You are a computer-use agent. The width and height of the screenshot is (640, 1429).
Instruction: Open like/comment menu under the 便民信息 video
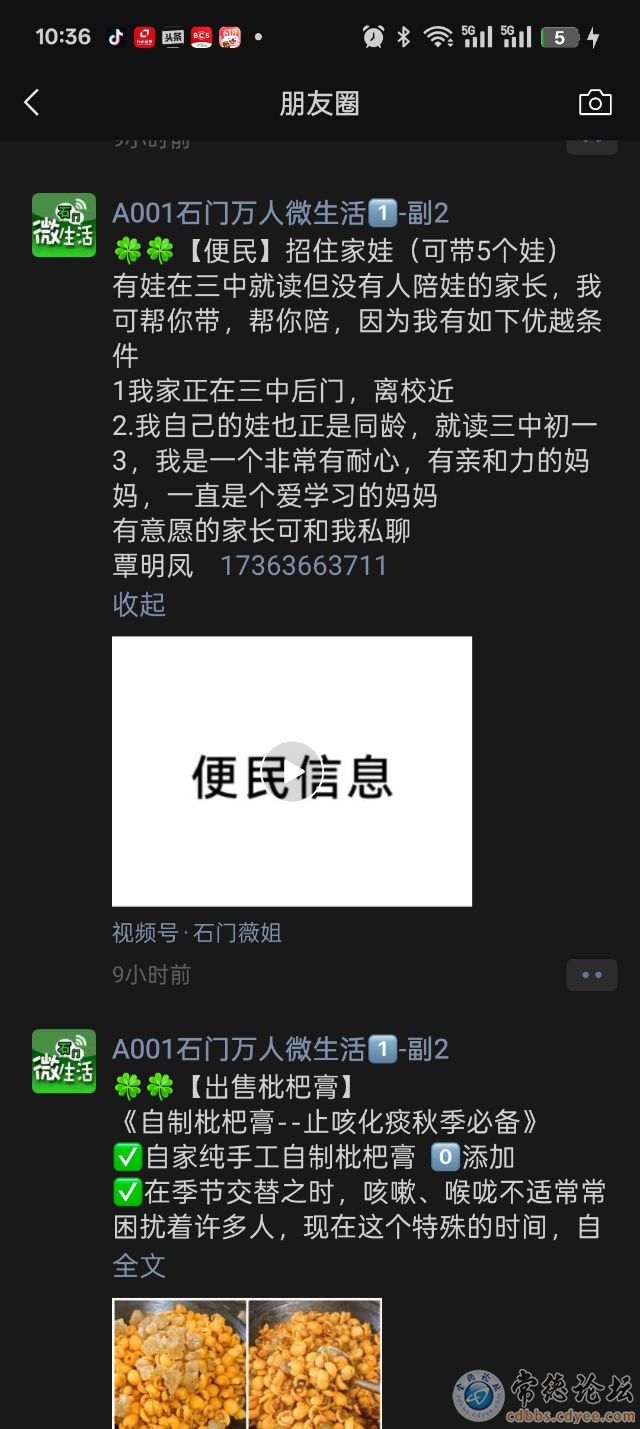click(592, 975)
